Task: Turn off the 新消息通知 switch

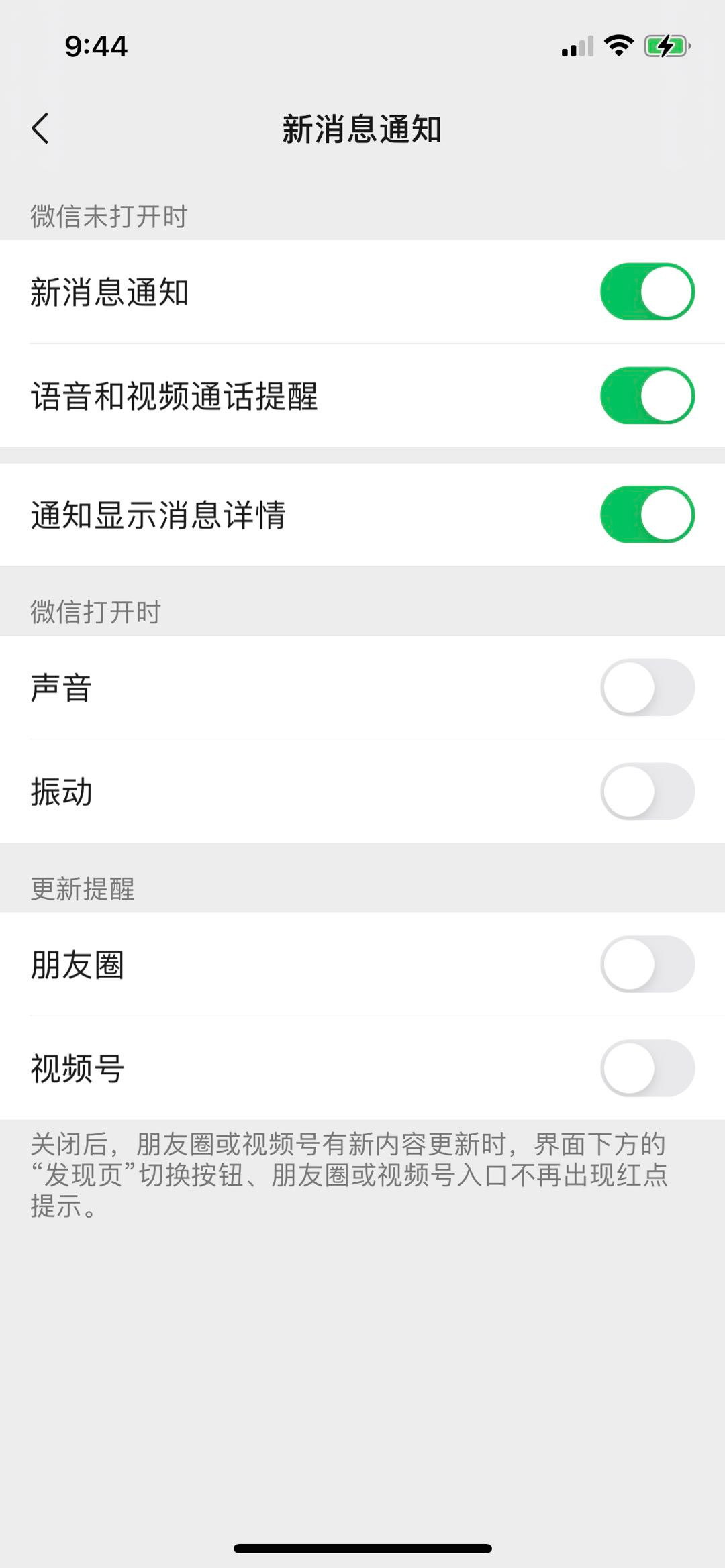Action: (647, 292)
